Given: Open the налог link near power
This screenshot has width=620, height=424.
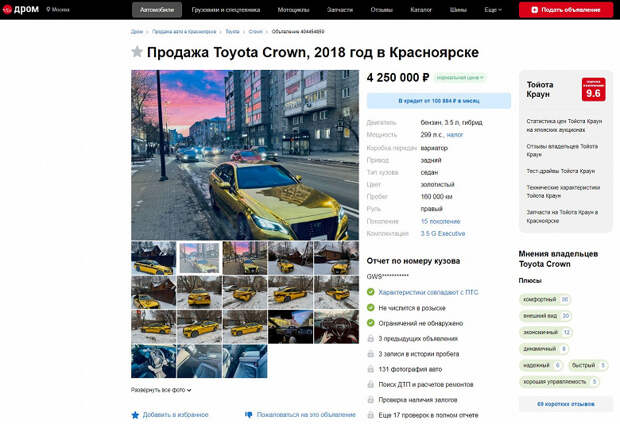Looking at the screenshot, I should (x=455, y=135).
